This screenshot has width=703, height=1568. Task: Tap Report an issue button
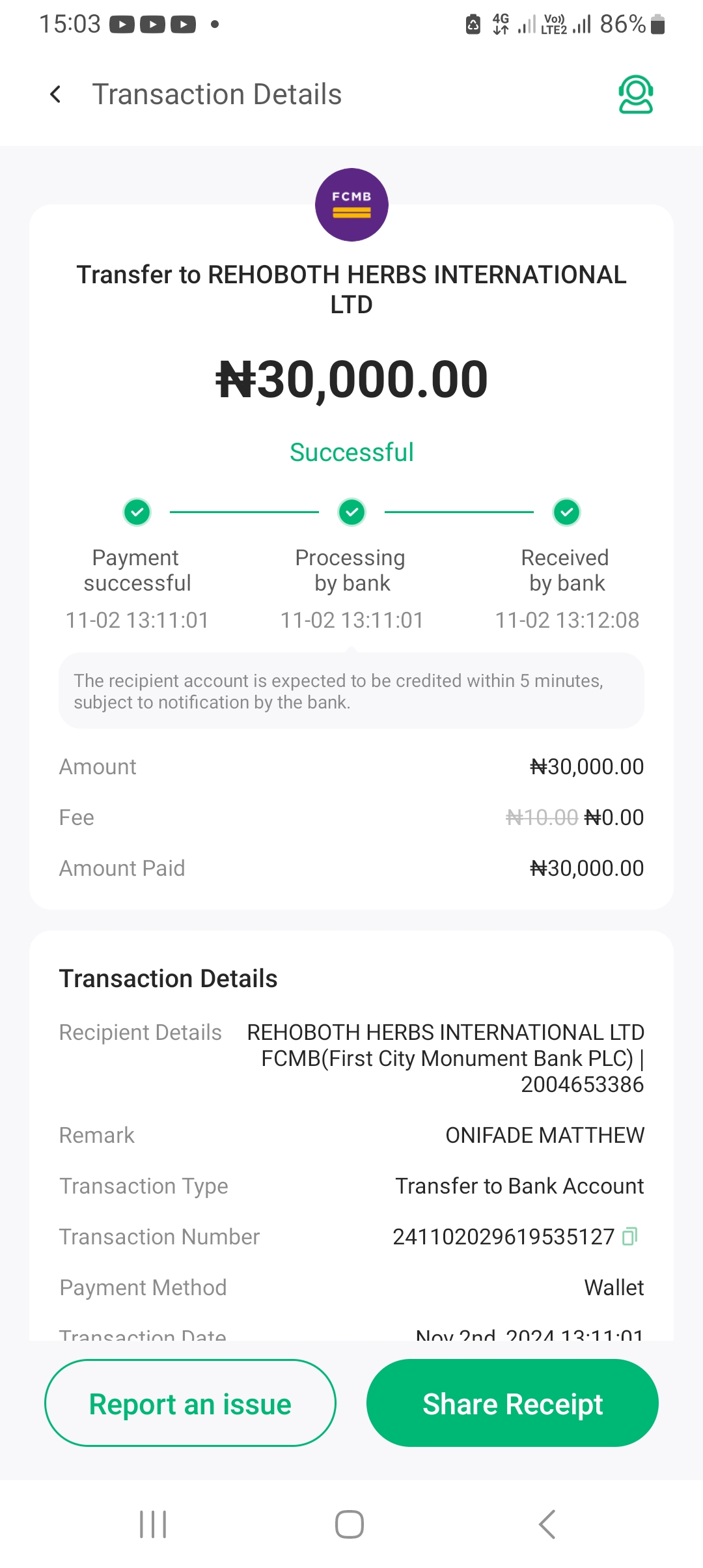coord(190,1403)
